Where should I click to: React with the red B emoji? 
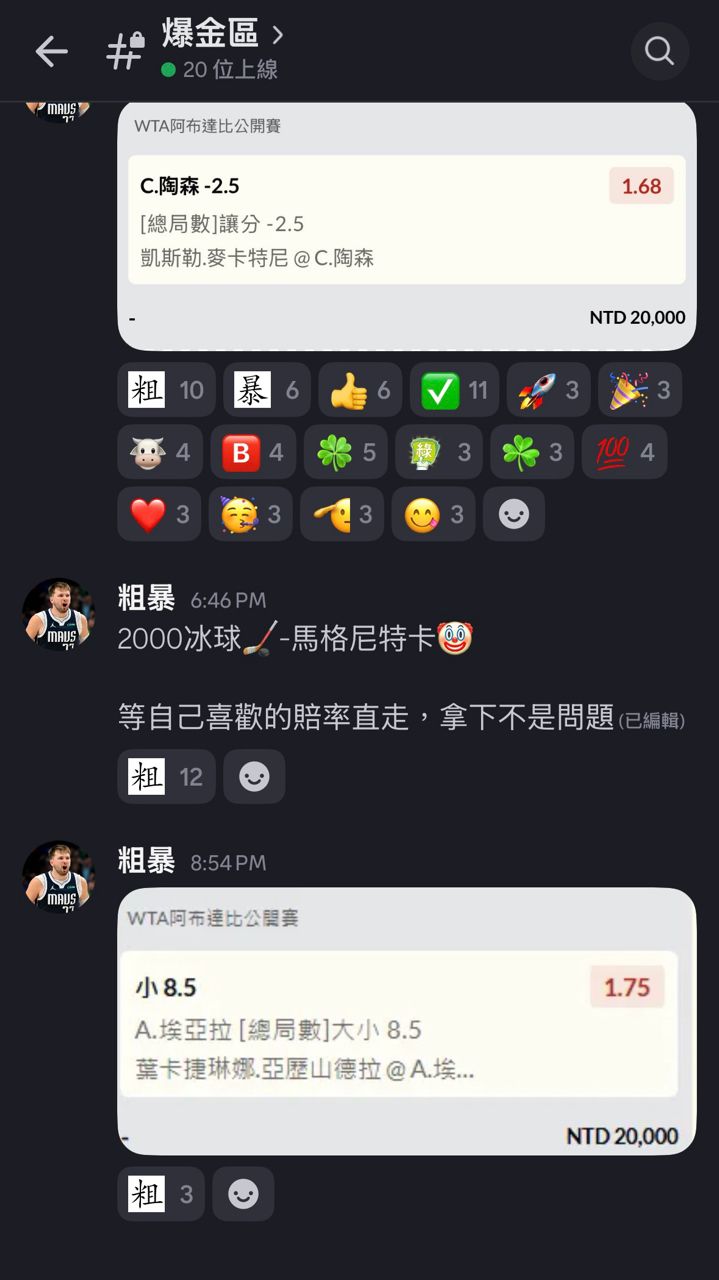point(252,453)
